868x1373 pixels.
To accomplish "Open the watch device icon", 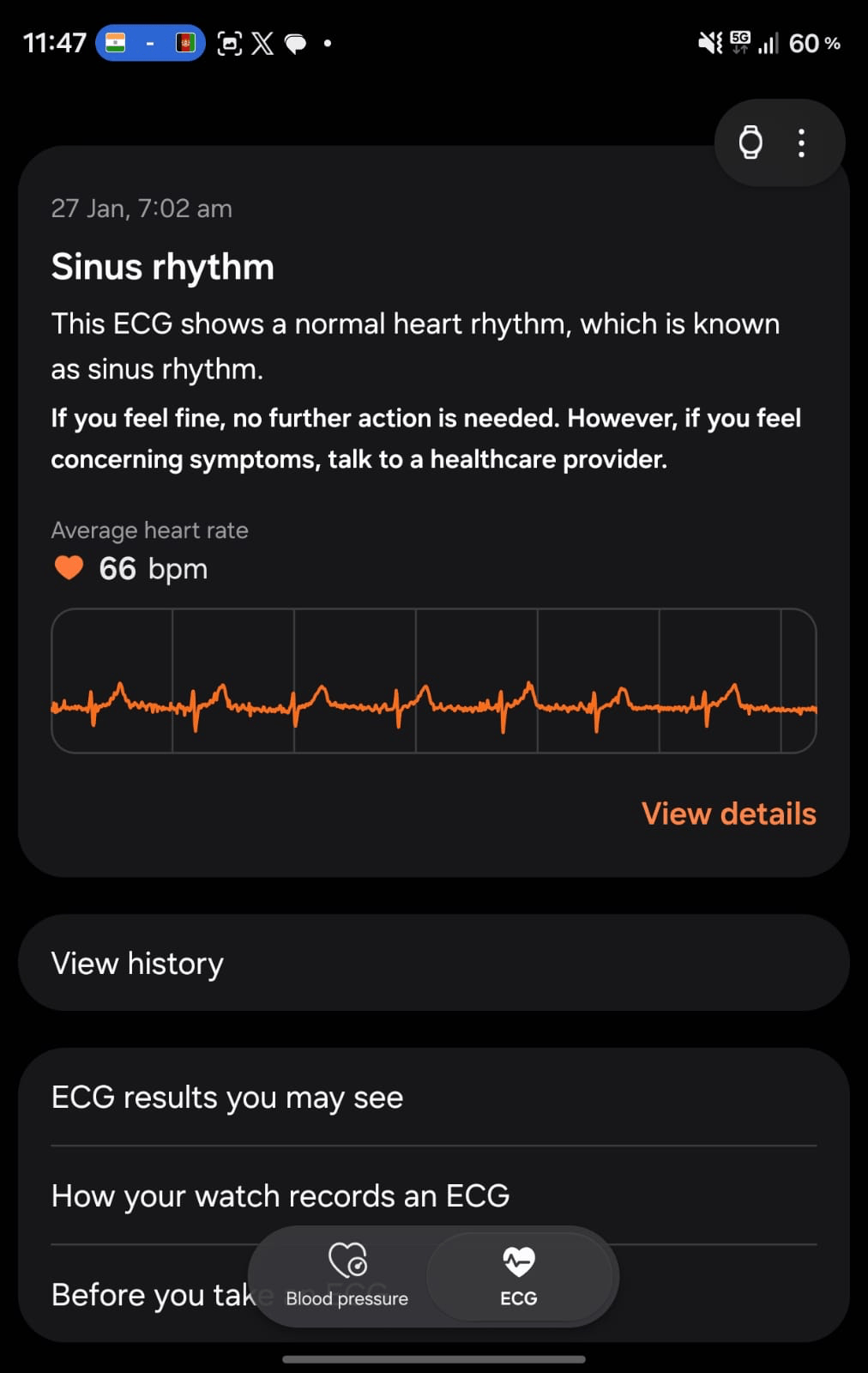I will tap(750, 142).
